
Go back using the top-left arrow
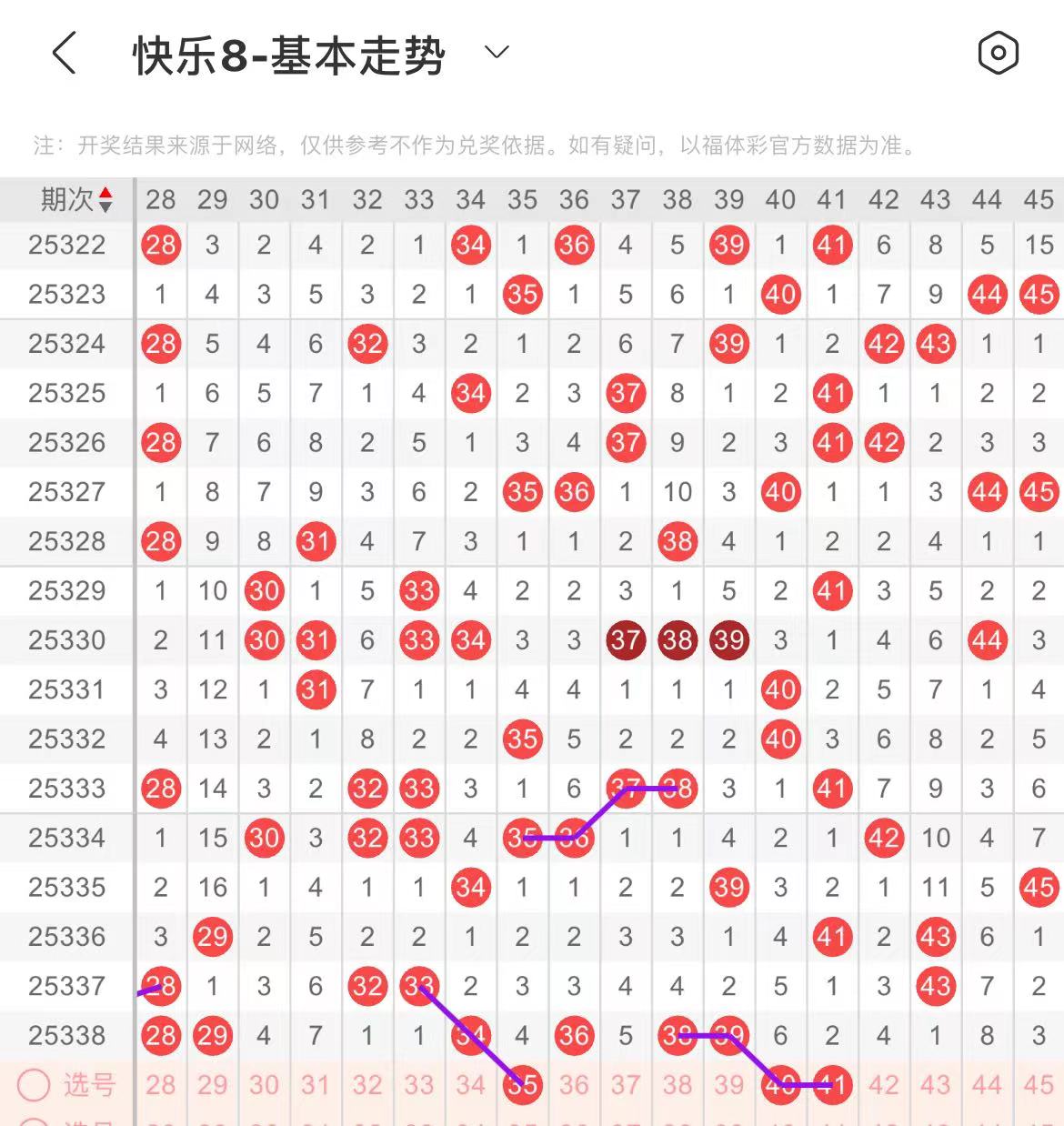point(64,53)
